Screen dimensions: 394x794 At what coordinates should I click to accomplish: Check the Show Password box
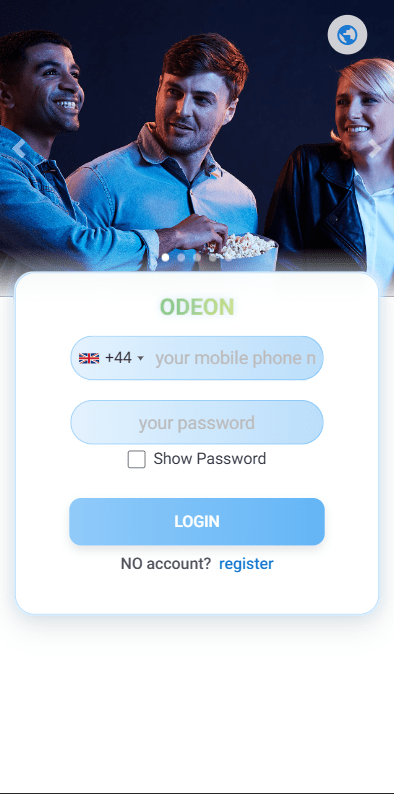click(x=137, y=459)
